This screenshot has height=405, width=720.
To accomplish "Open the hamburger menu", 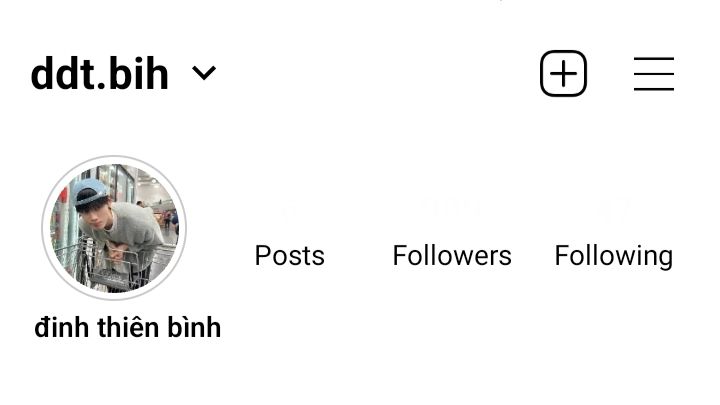I will (x=653, y=74).
